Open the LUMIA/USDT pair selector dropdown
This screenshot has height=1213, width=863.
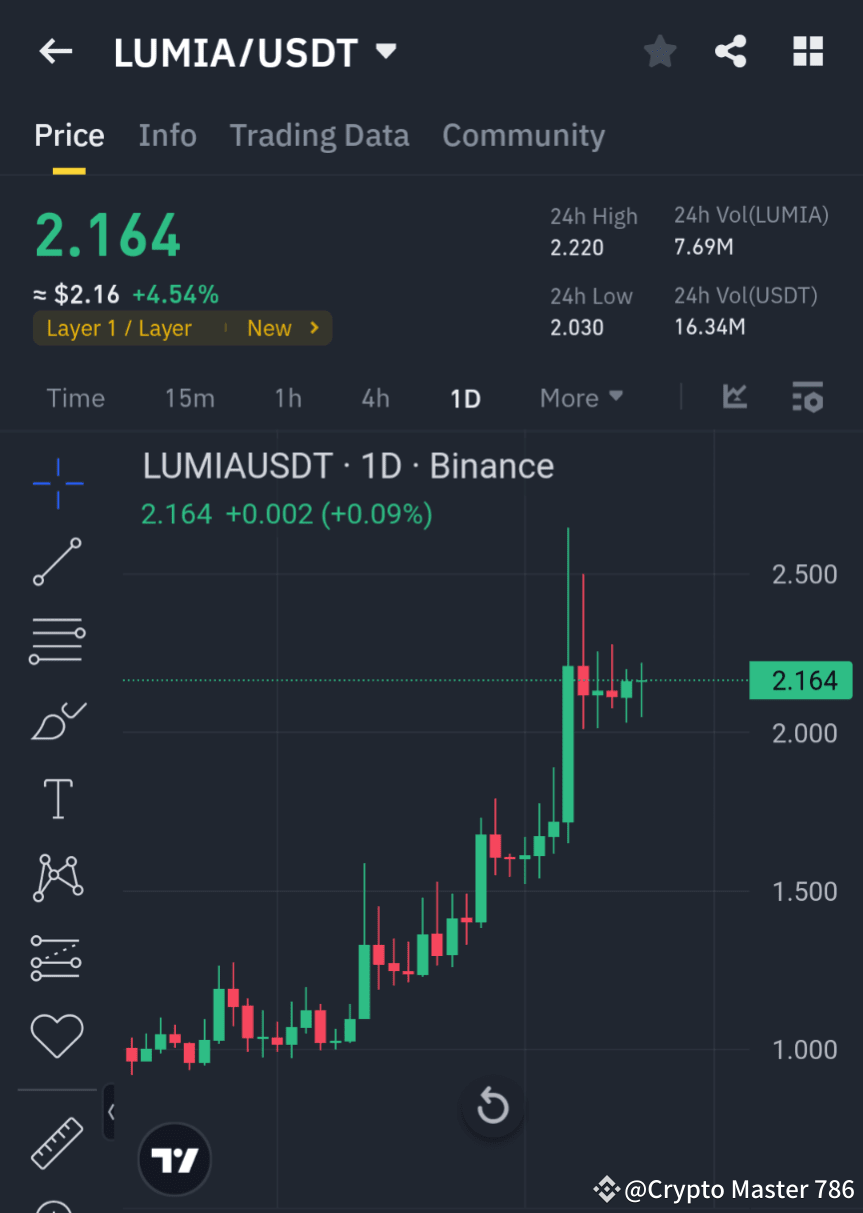(x=387, y=50)
